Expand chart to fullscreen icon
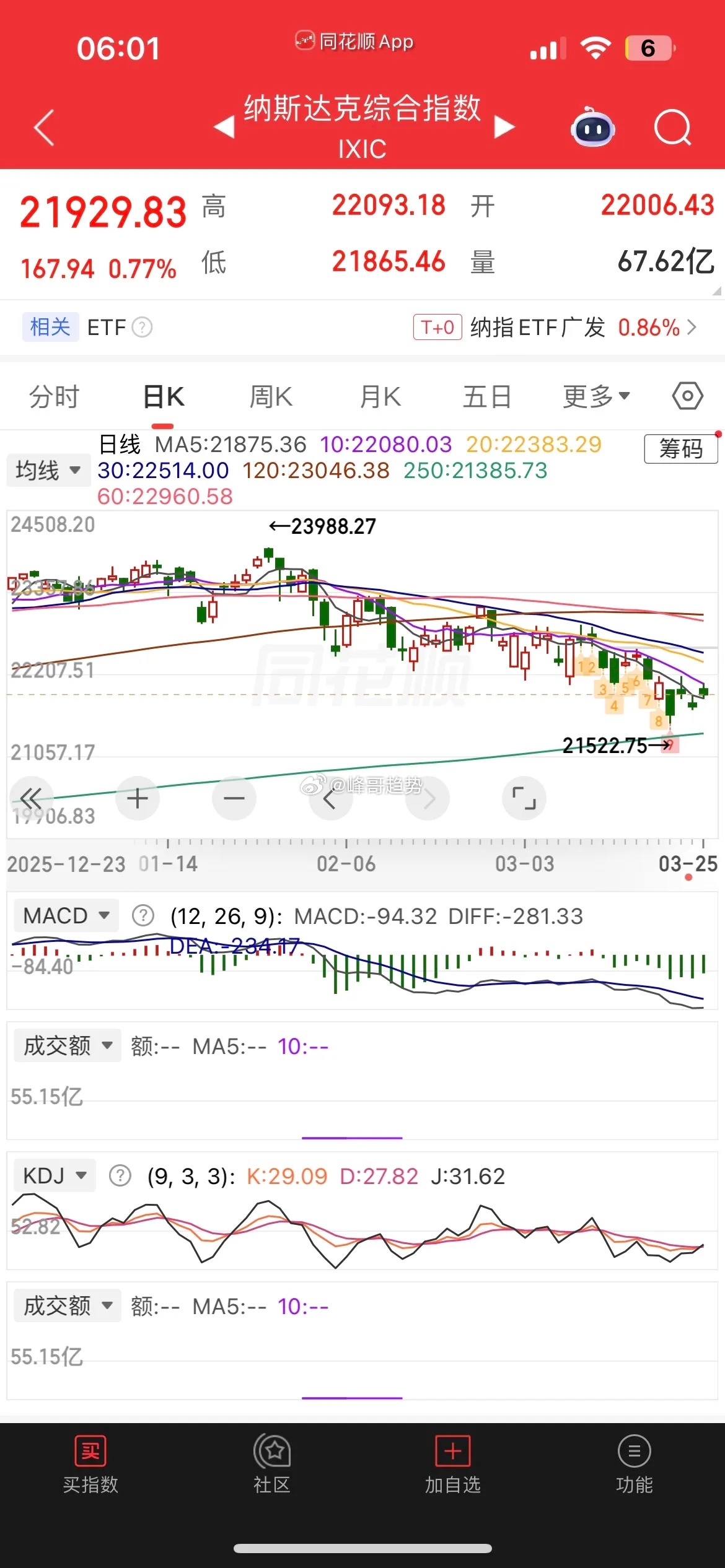The height and width of the screenshot is (1568, 725). click(x=524, y=798)
